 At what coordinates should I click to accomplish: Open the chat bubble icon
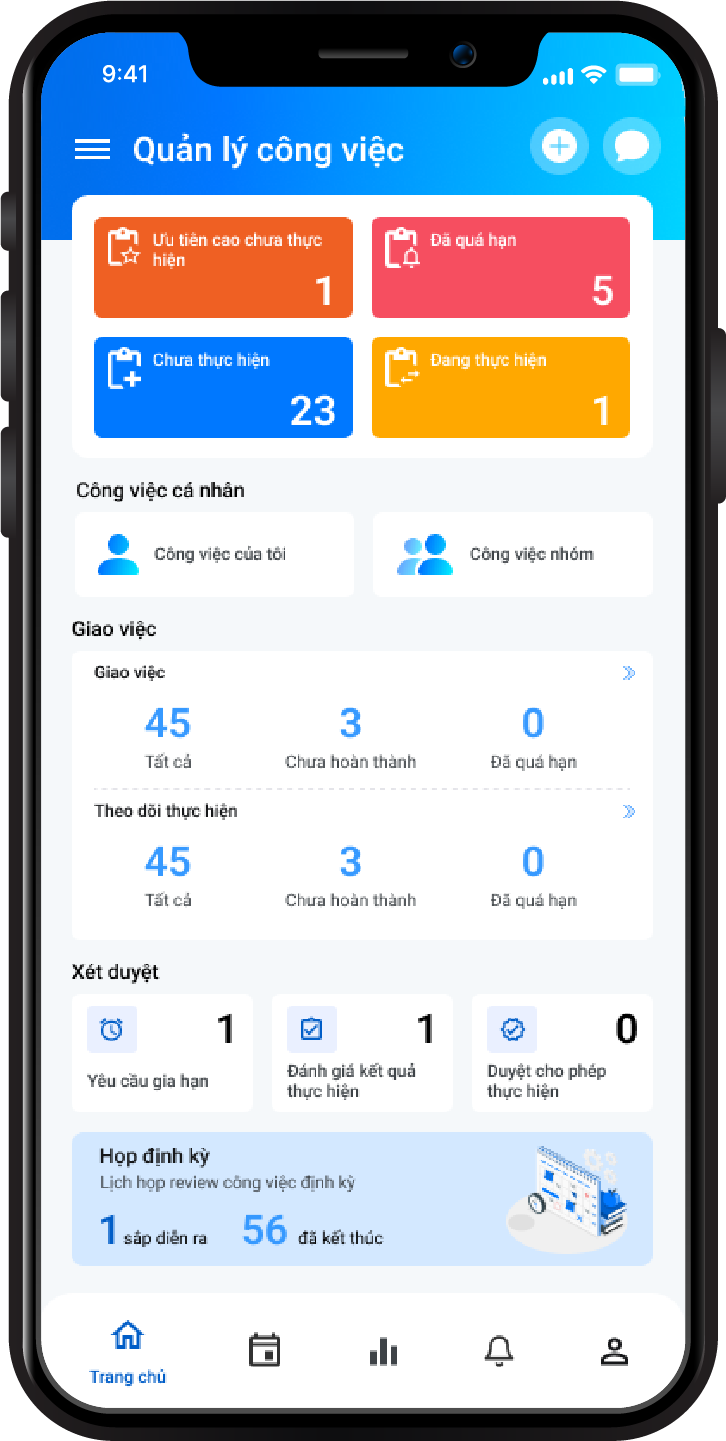click(x=632, y=148)
